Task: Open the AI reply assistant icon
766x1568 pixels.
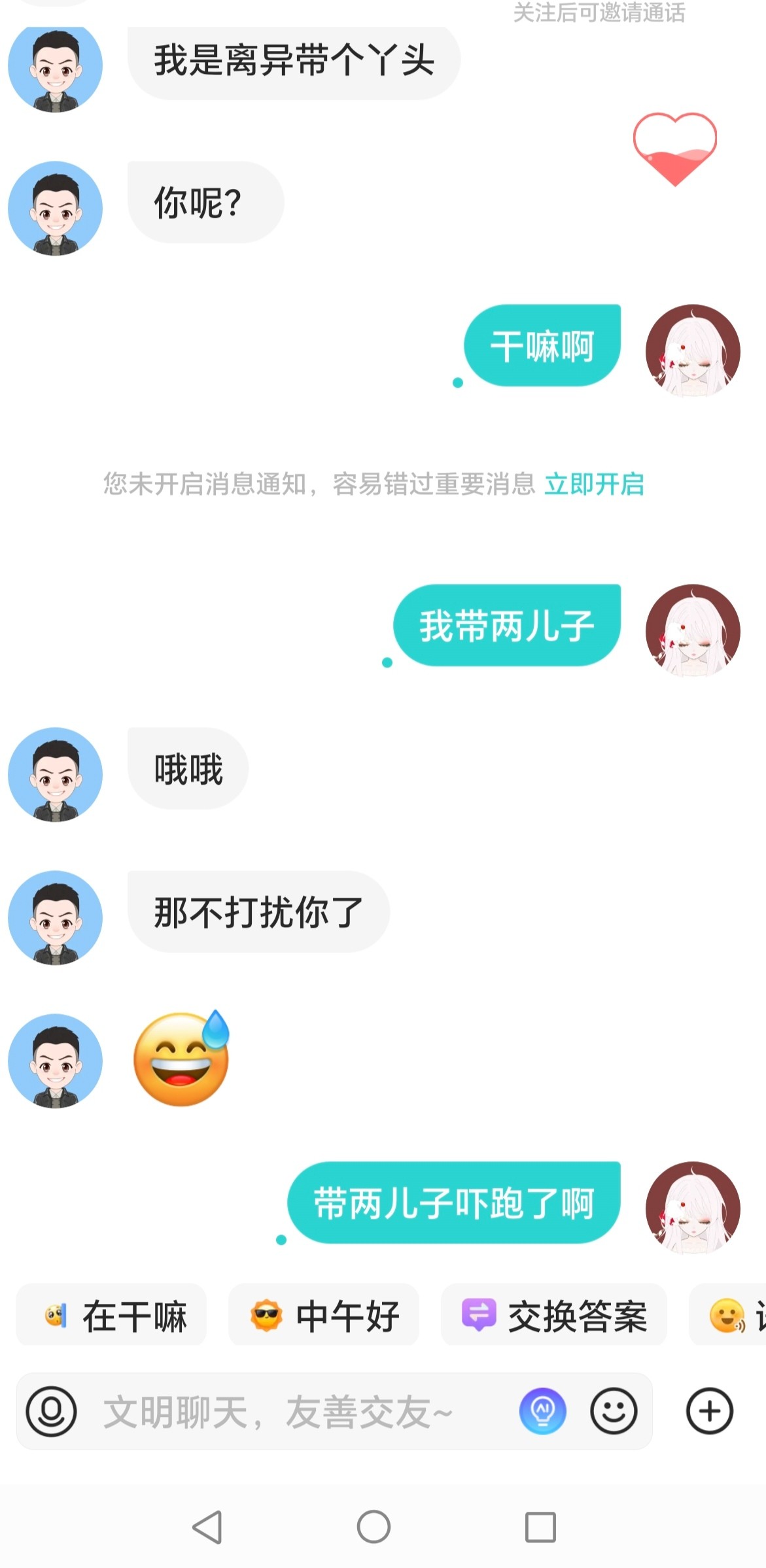Action: [542, 1411]
